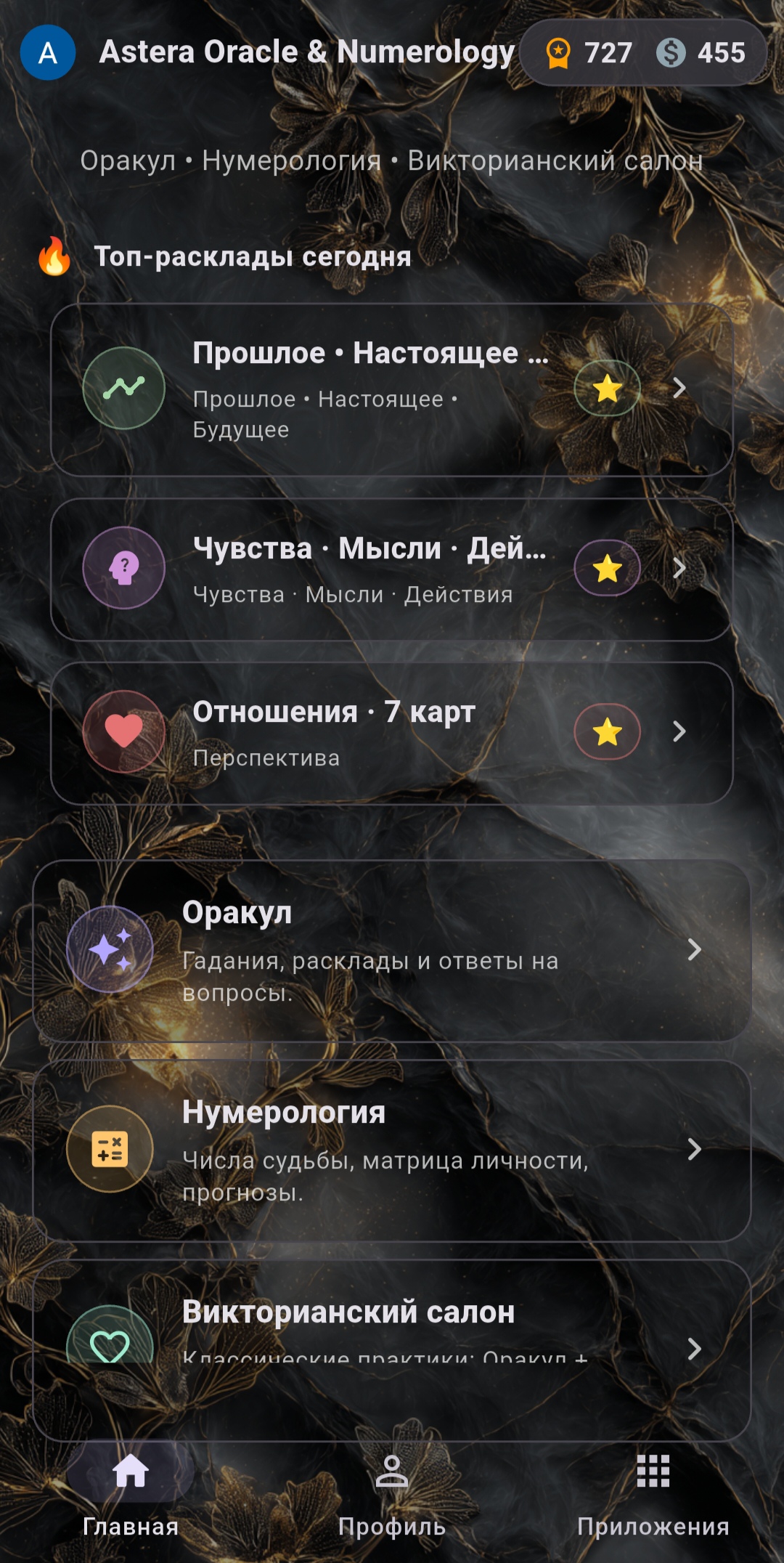Toggle the favorite star on Прошлое • Настоящее
The height and width of the screenshot is (1563, 784).
point(607,389)
